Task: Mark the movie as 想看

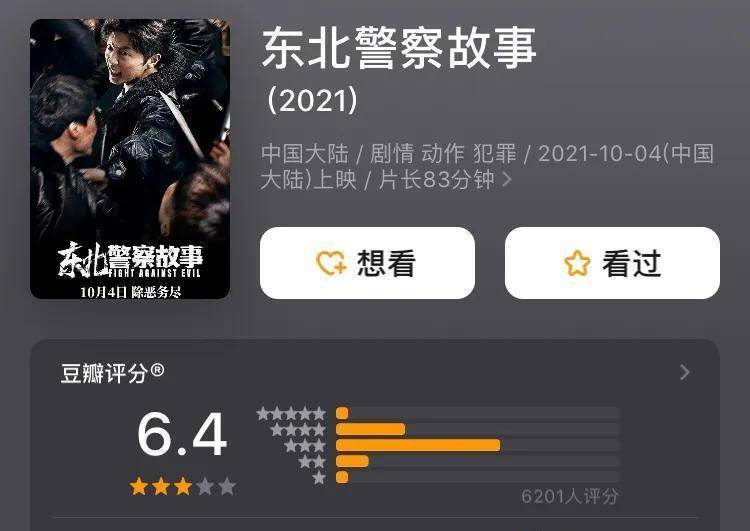Action: (367, 263)
